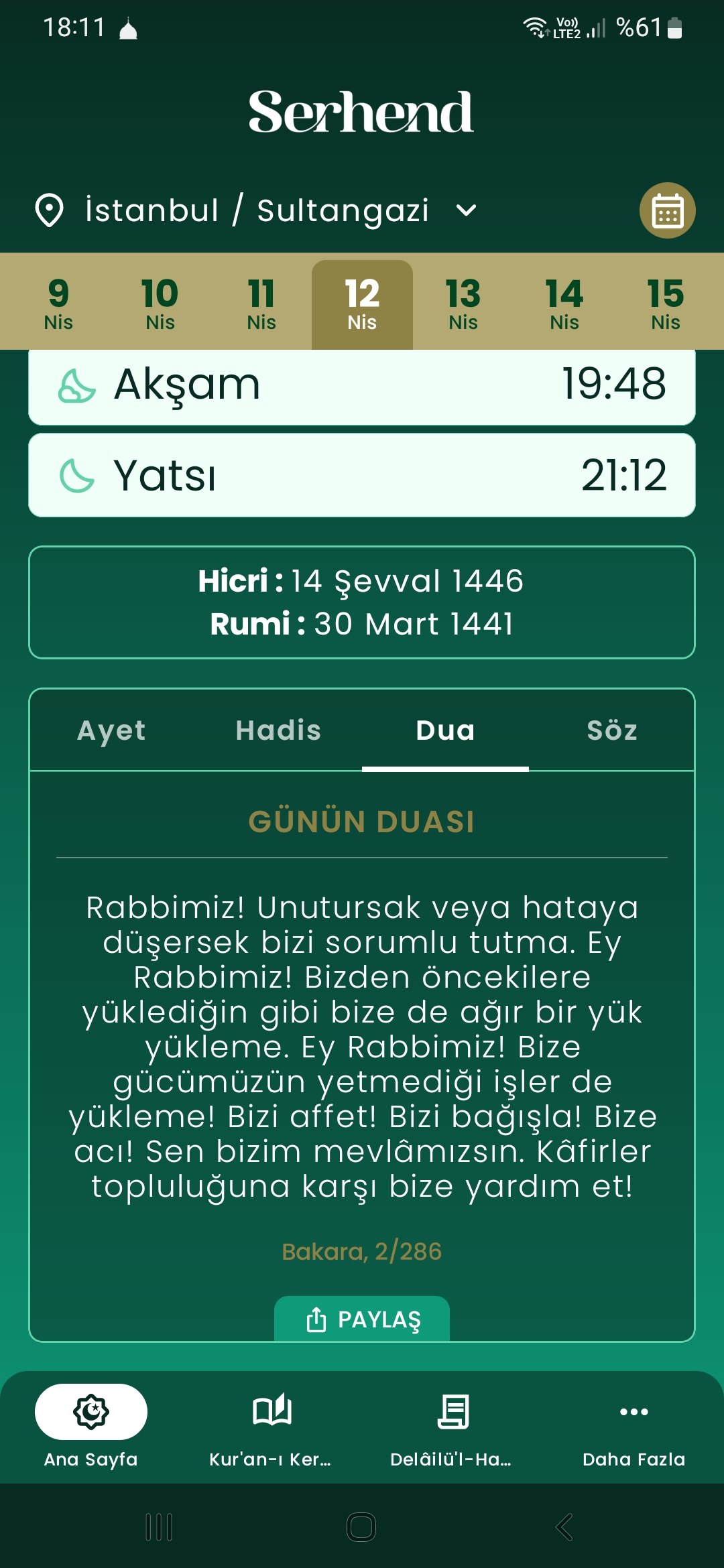Expand the İstanbul / Sultangazi location dropdown
Screen dimensions: 724x1568
point(257,210)
